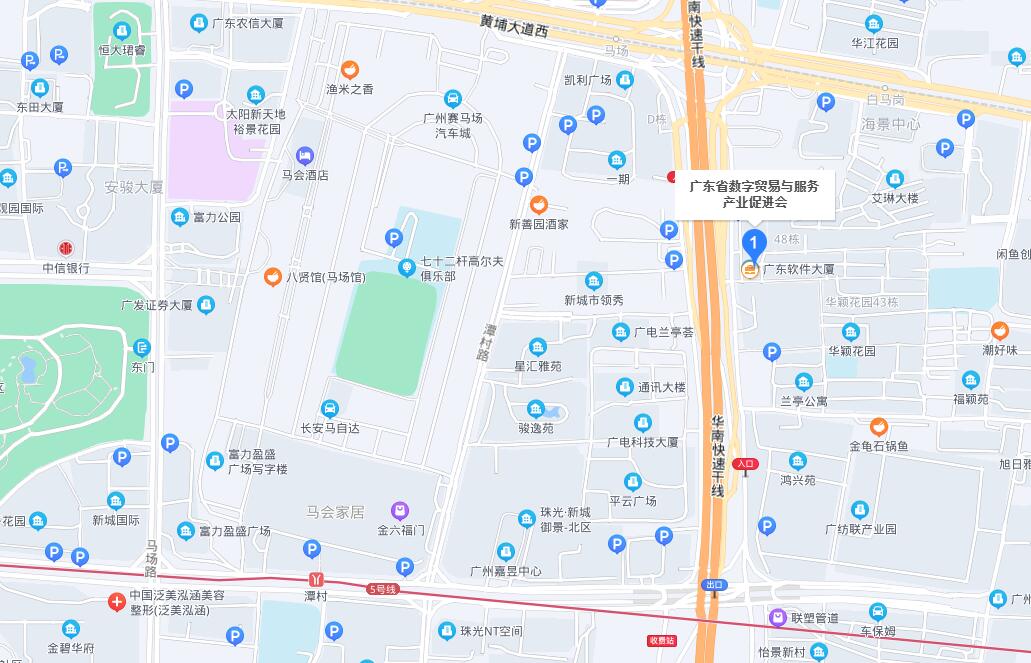Select the 广州赛马场汽车城 marker
Screen dimensions: 1031x663
pyautogui.click(x=452, y=99)
